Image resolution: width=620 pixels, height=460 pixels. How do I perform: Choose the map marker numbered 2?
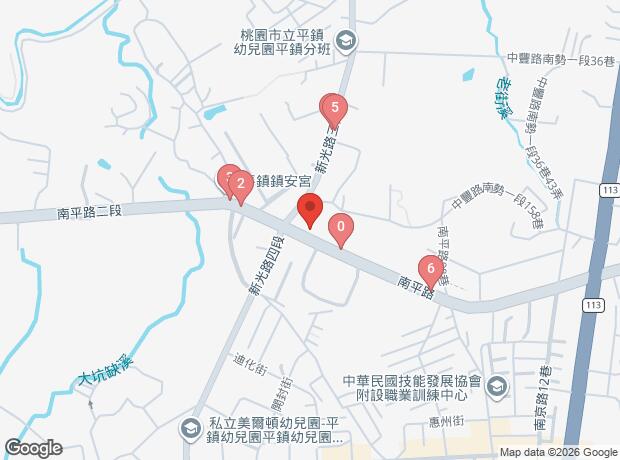(241, 184)
